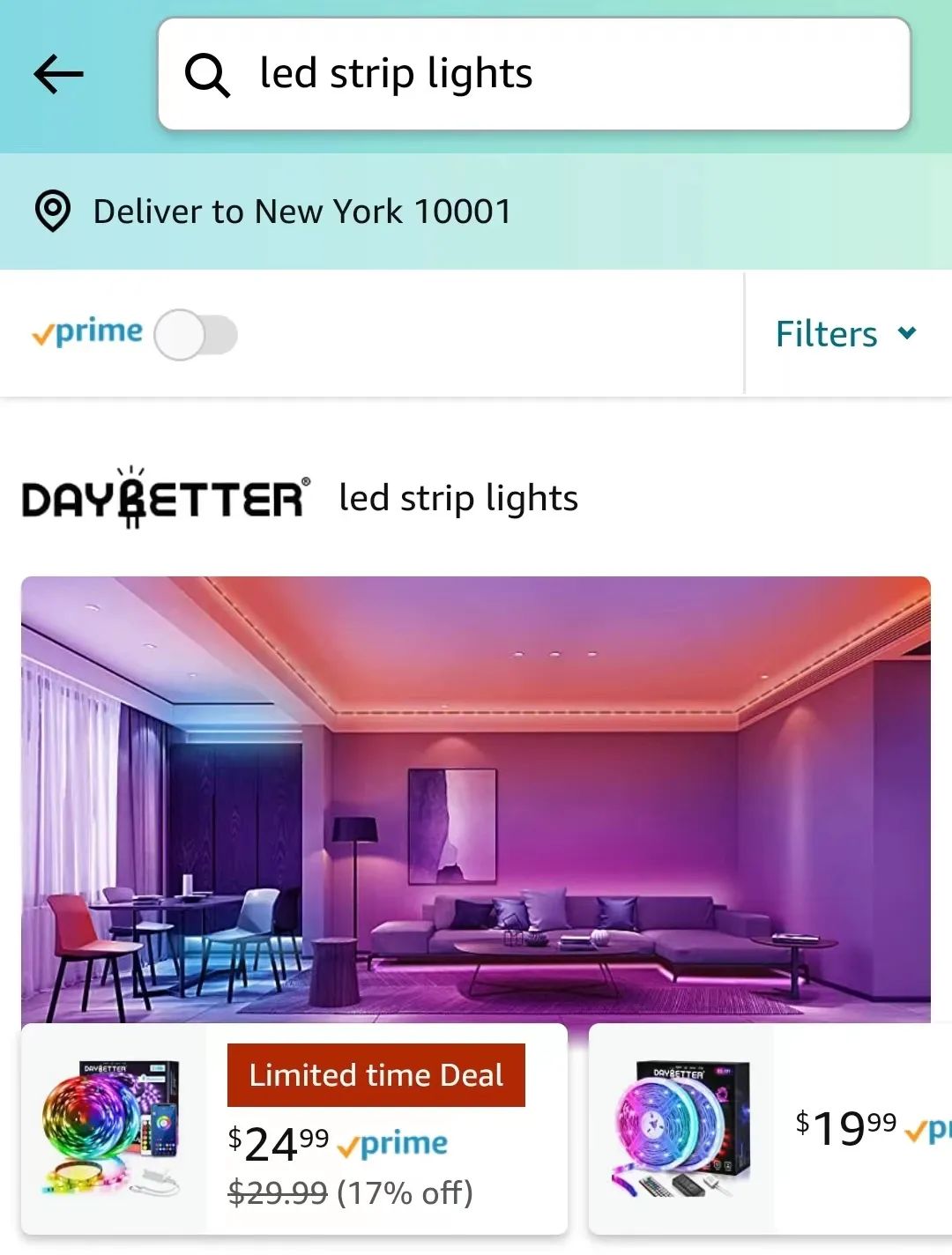Enable the Prime-only filter switch

[x=195, y=335]
